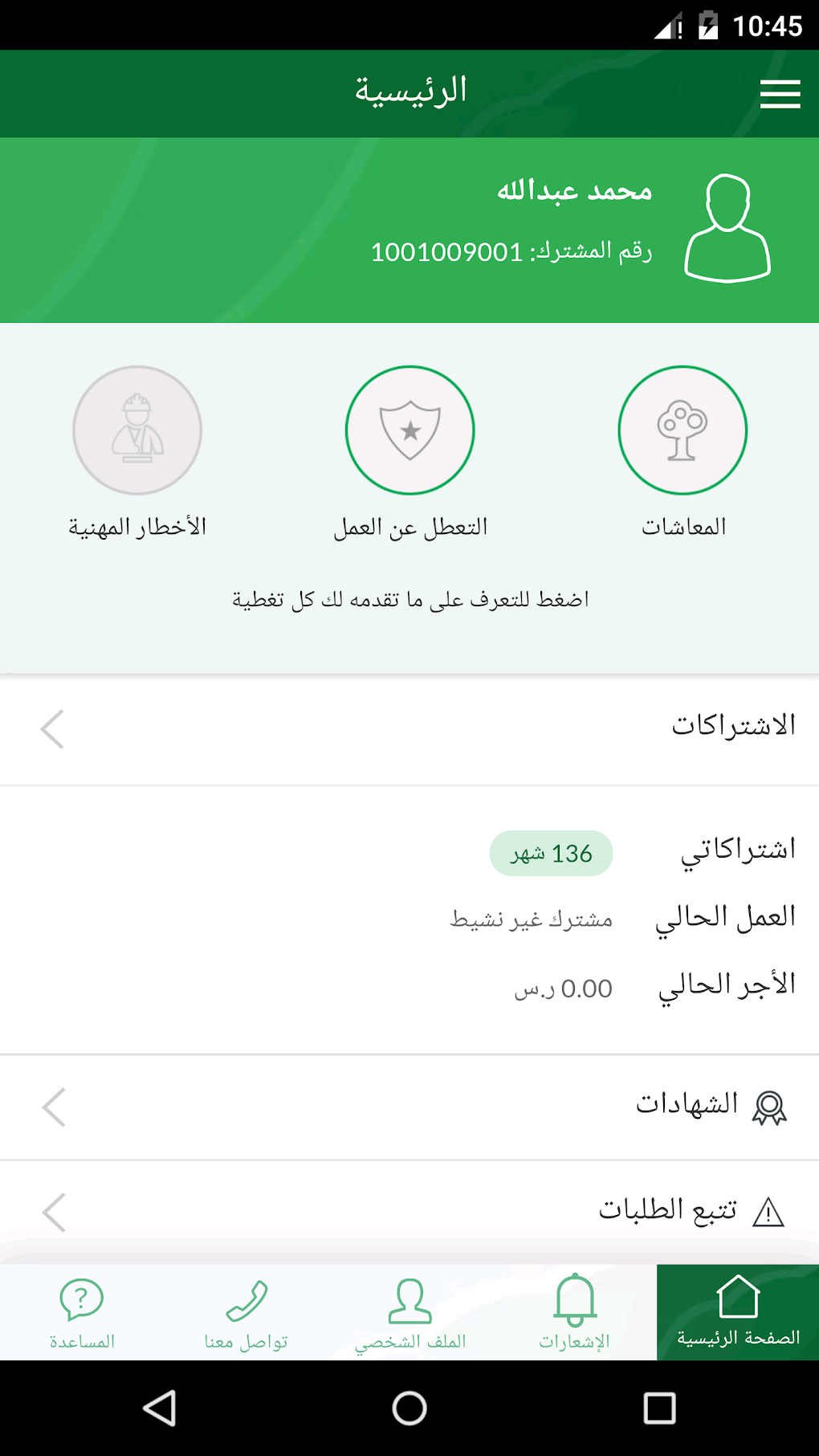Viewport: 819px width, 1456px height.
Task: Tap the system home button
Action: point(409,1408)
